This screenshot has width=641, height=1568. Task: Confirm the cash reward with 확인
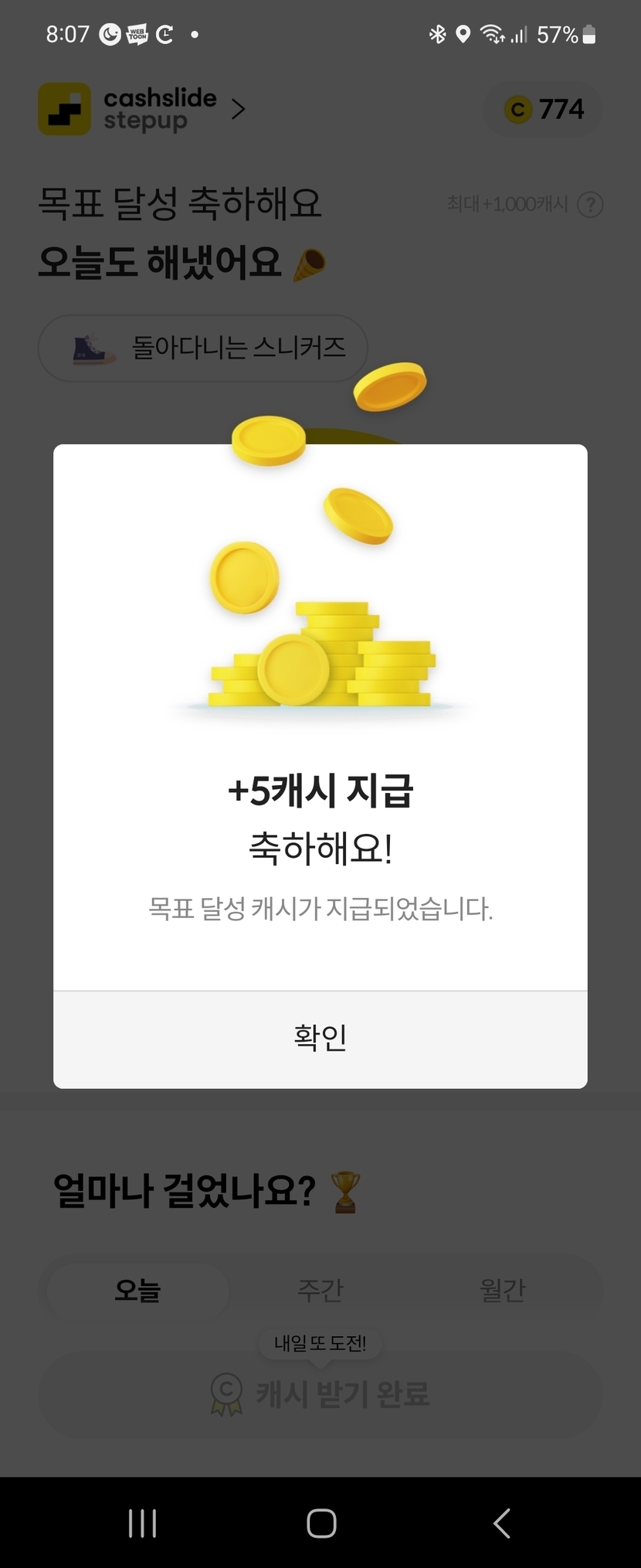[x=320, y=1039]
